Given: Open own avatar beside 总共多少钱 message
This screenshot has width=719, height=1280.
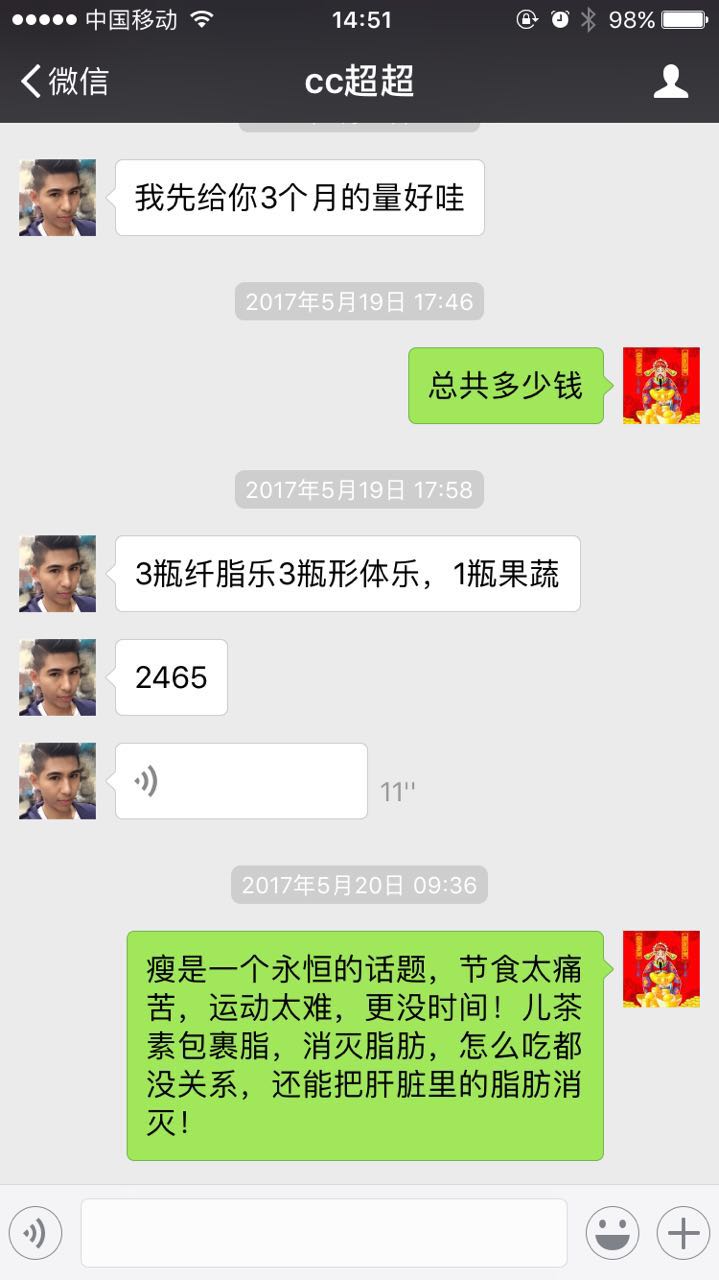Looking at the screenshot, I should pos(661,385).
